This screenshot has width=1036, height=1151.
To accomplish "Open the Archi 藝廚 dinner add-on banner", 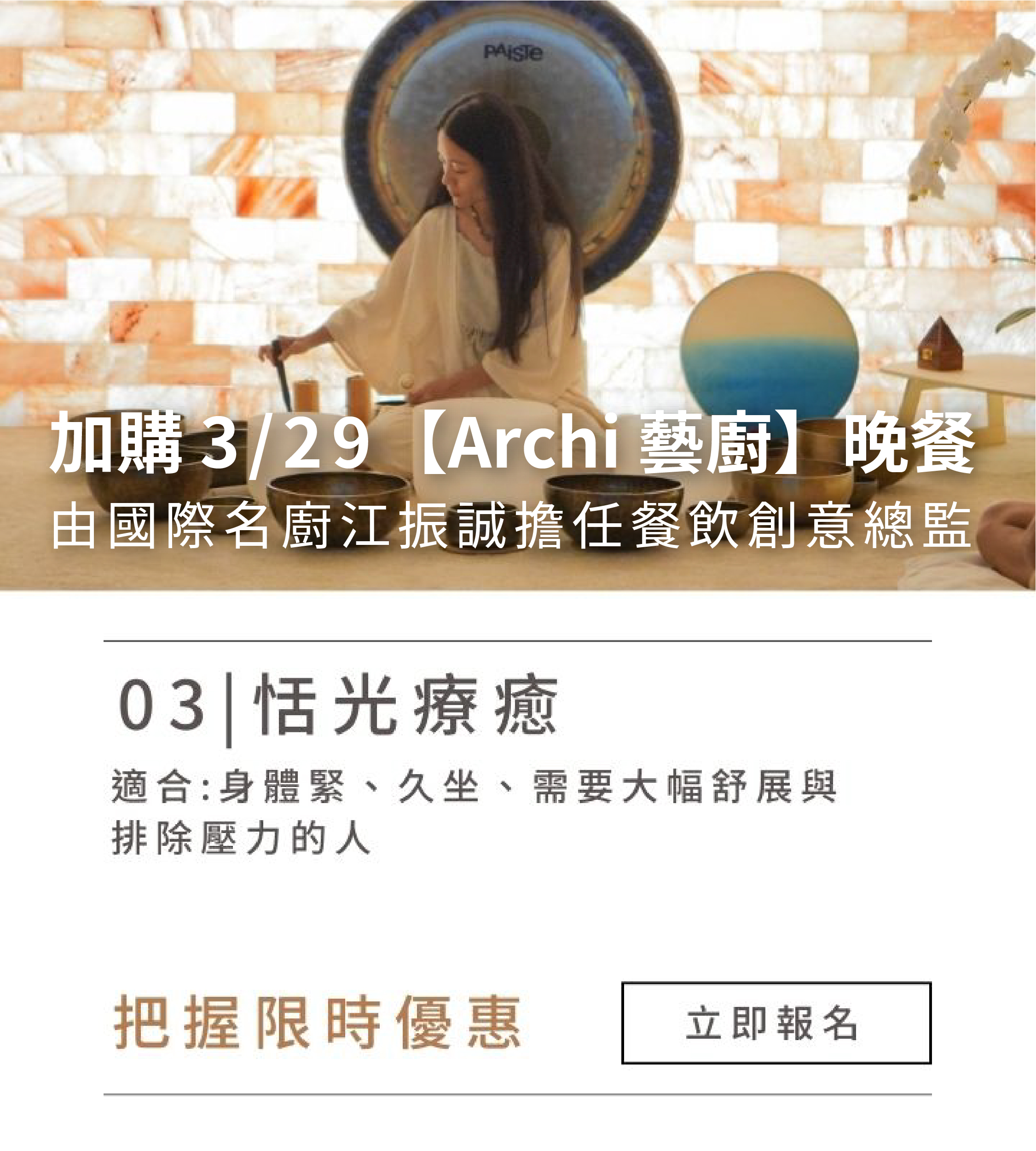I will (512, 444).
